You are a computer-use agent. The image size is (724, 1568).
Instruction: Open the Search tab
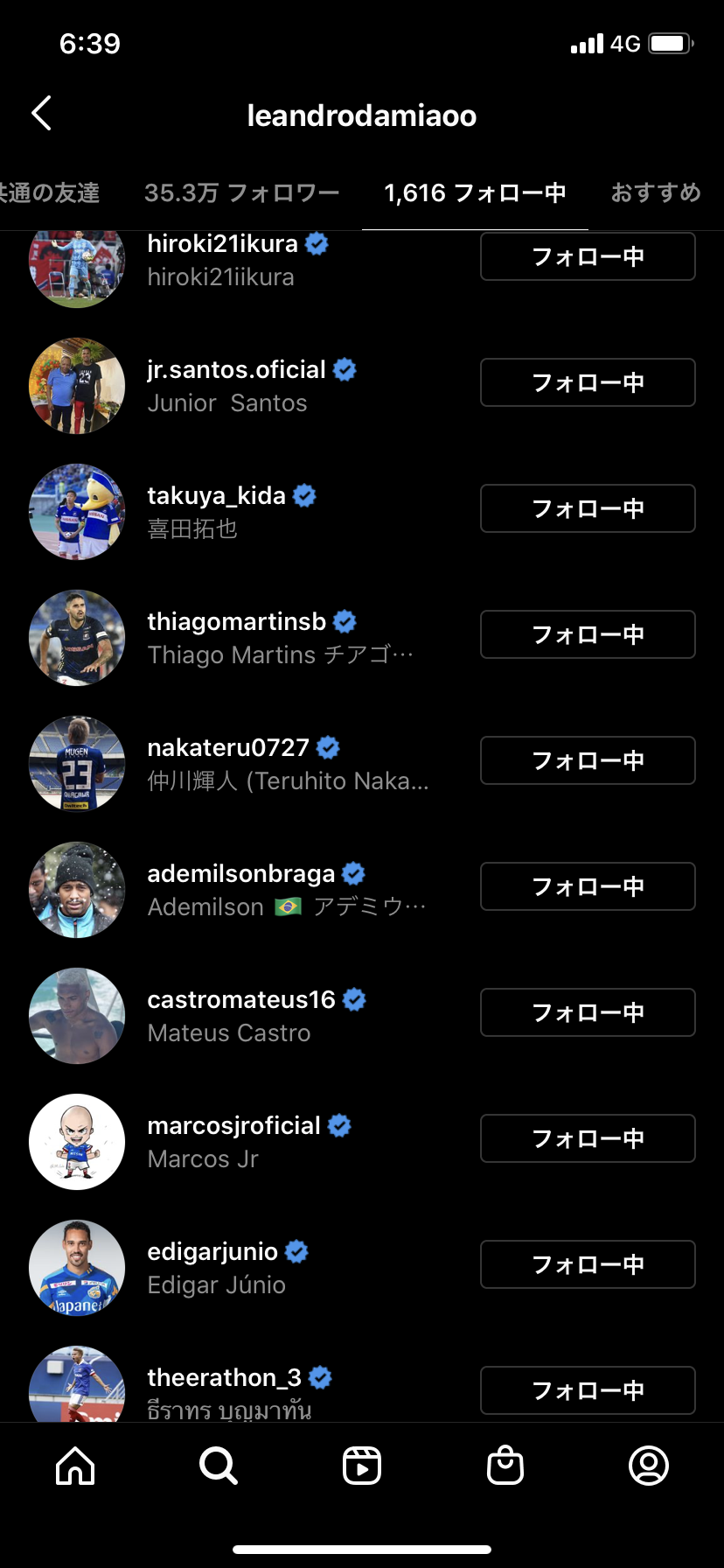click(218, 1466)
